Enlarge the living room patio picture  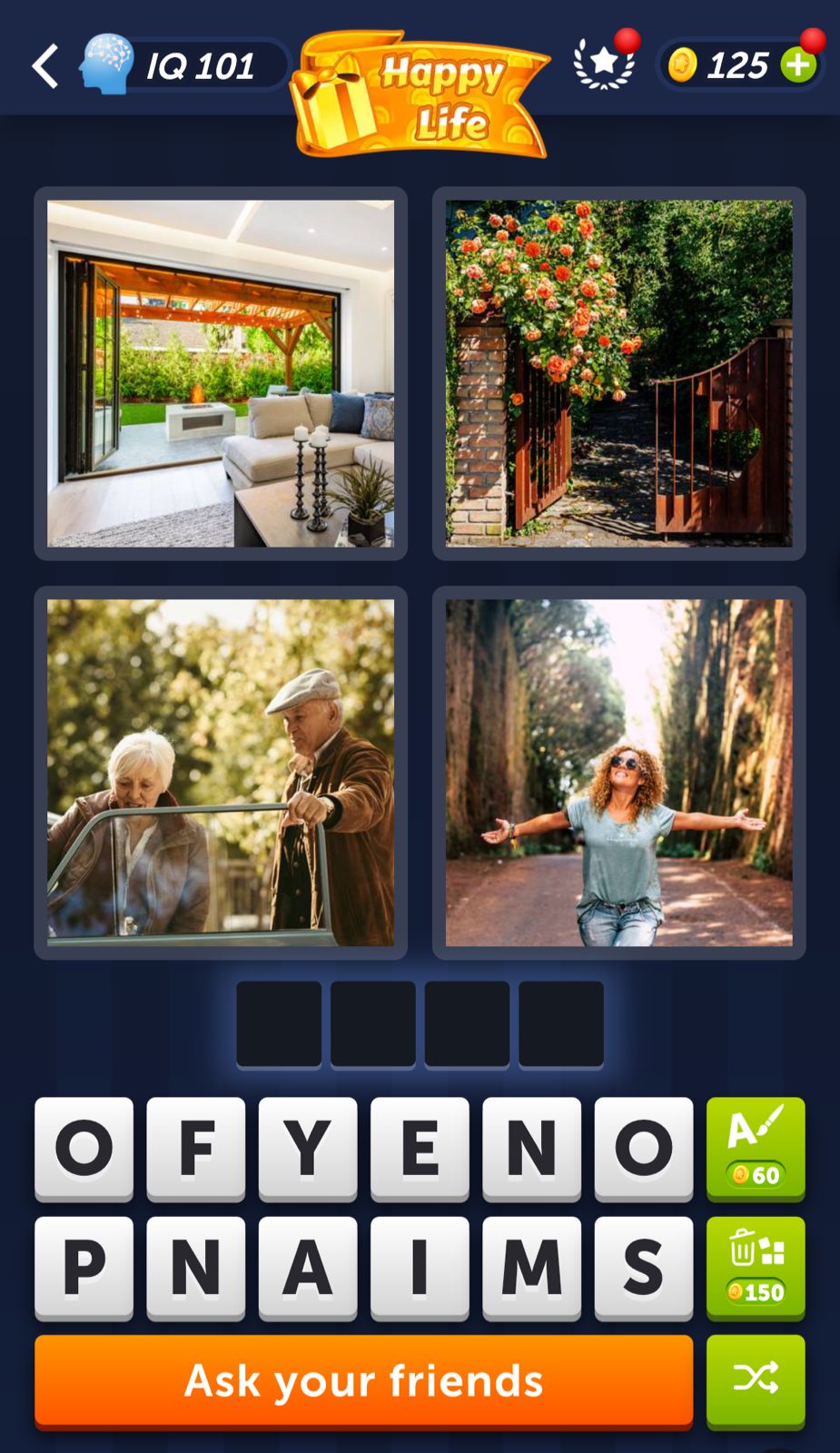click(221, 373)
